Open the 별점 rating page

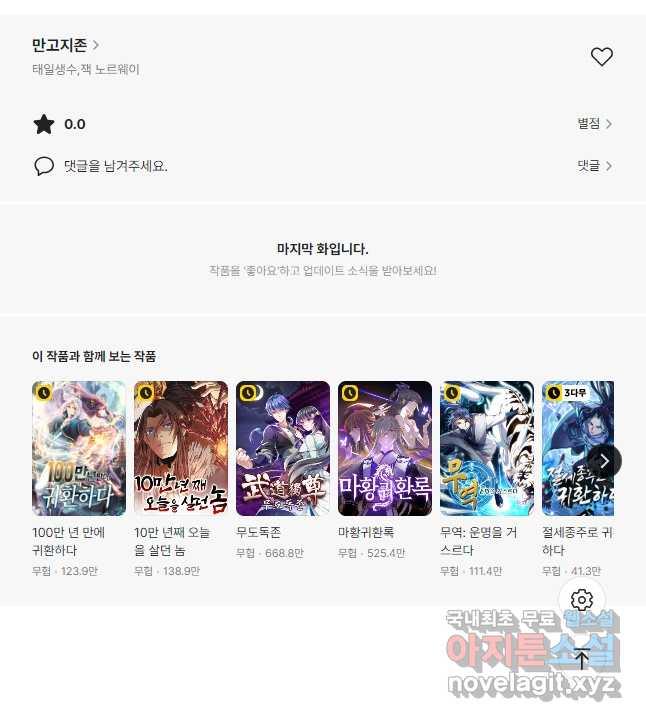click(594, 124)
